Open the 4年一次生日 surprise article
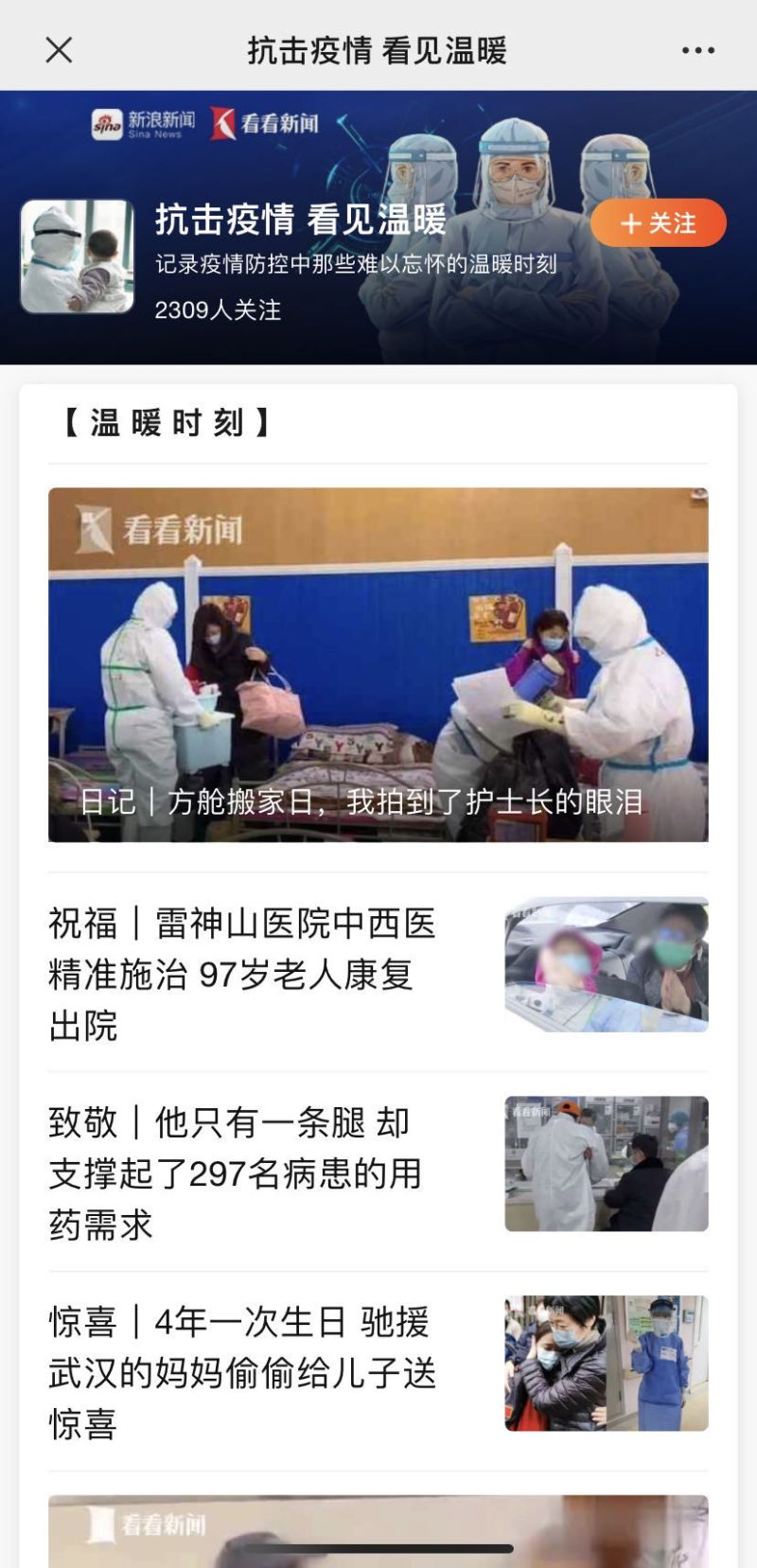The height and width of the screenshot is (1568, 757). 242,1372
